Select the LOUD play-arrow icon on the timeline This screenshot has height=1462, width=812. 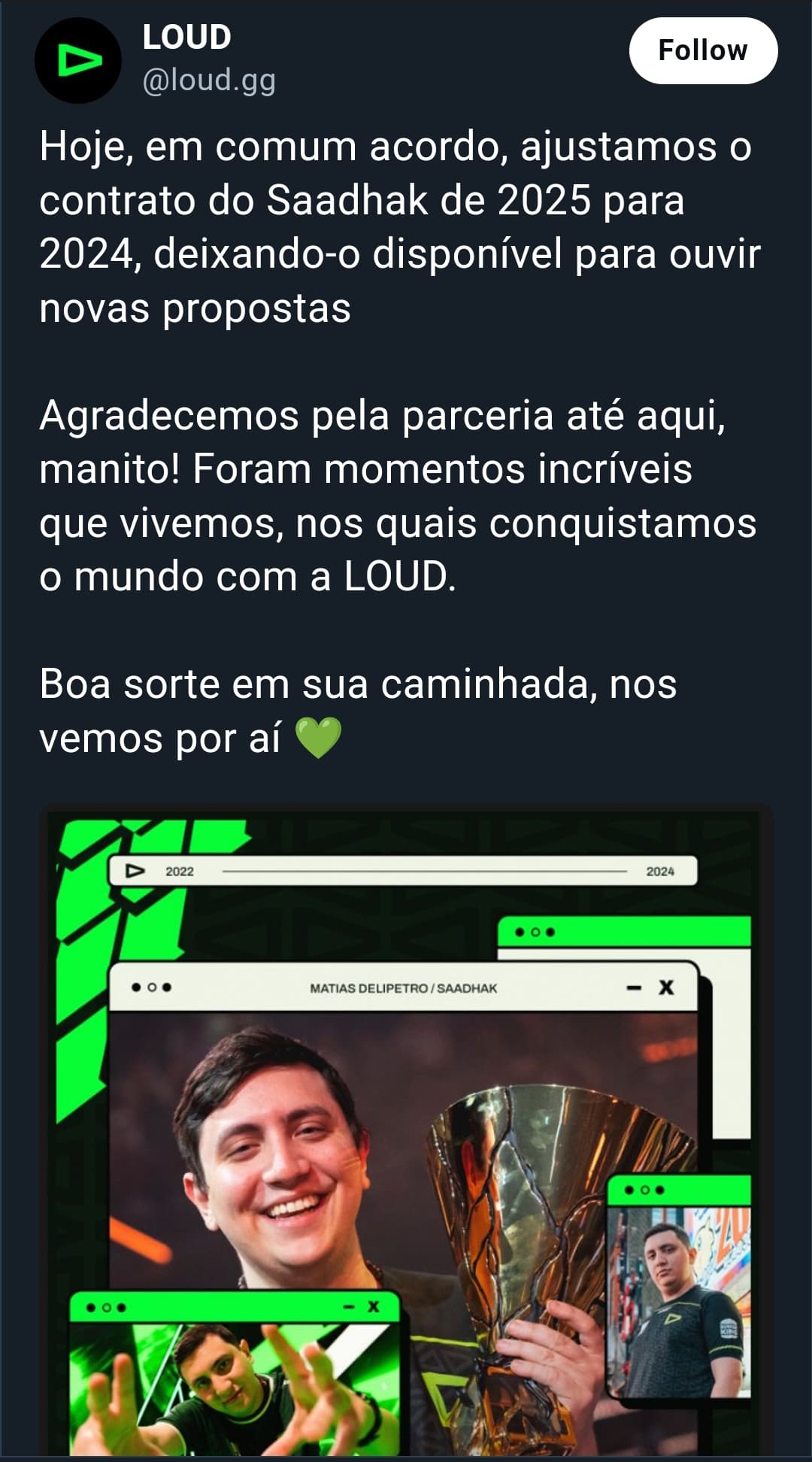pos(135,870)
